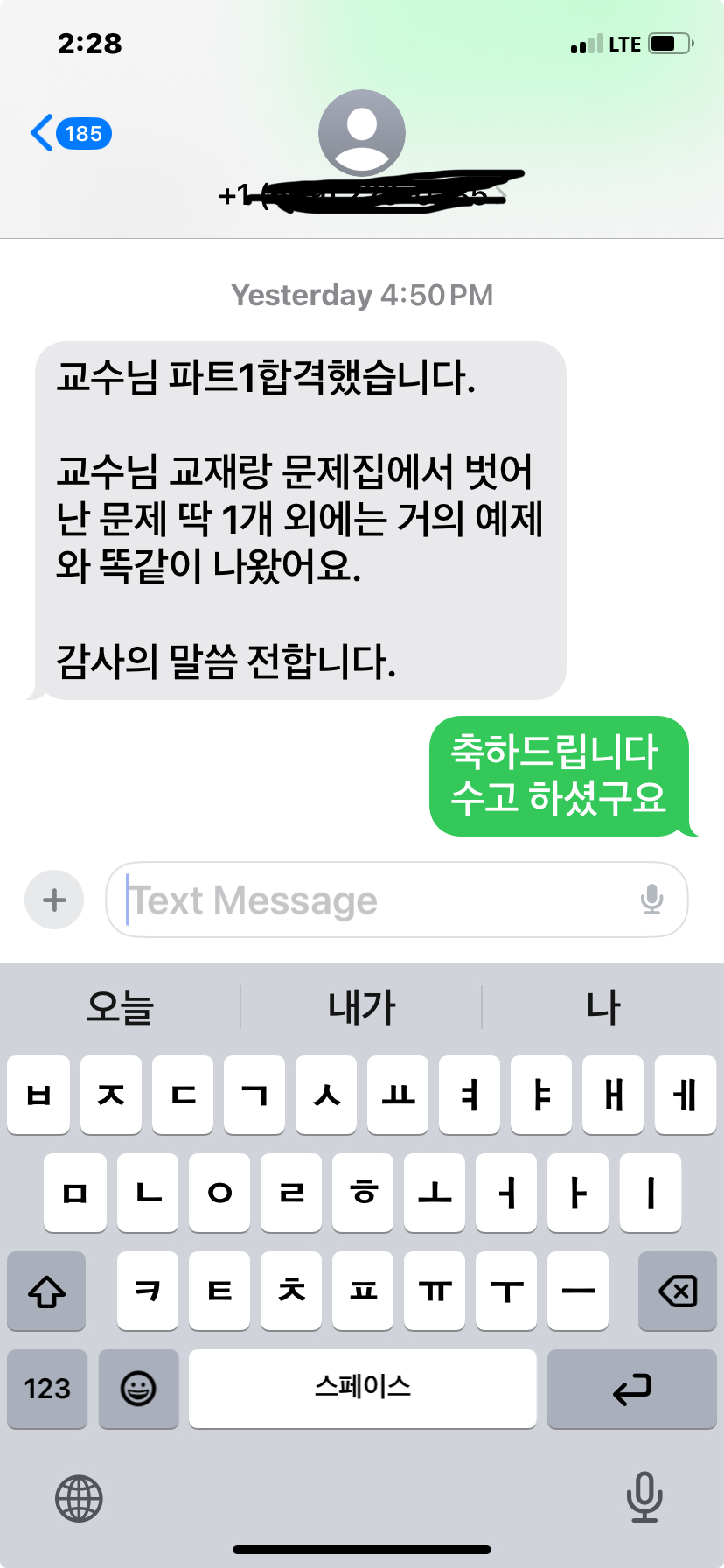Viewport: 724px width, 1568px height.
Task: Choose the 내가 keyboard suggestion
Action: [x=361, y=1007]
